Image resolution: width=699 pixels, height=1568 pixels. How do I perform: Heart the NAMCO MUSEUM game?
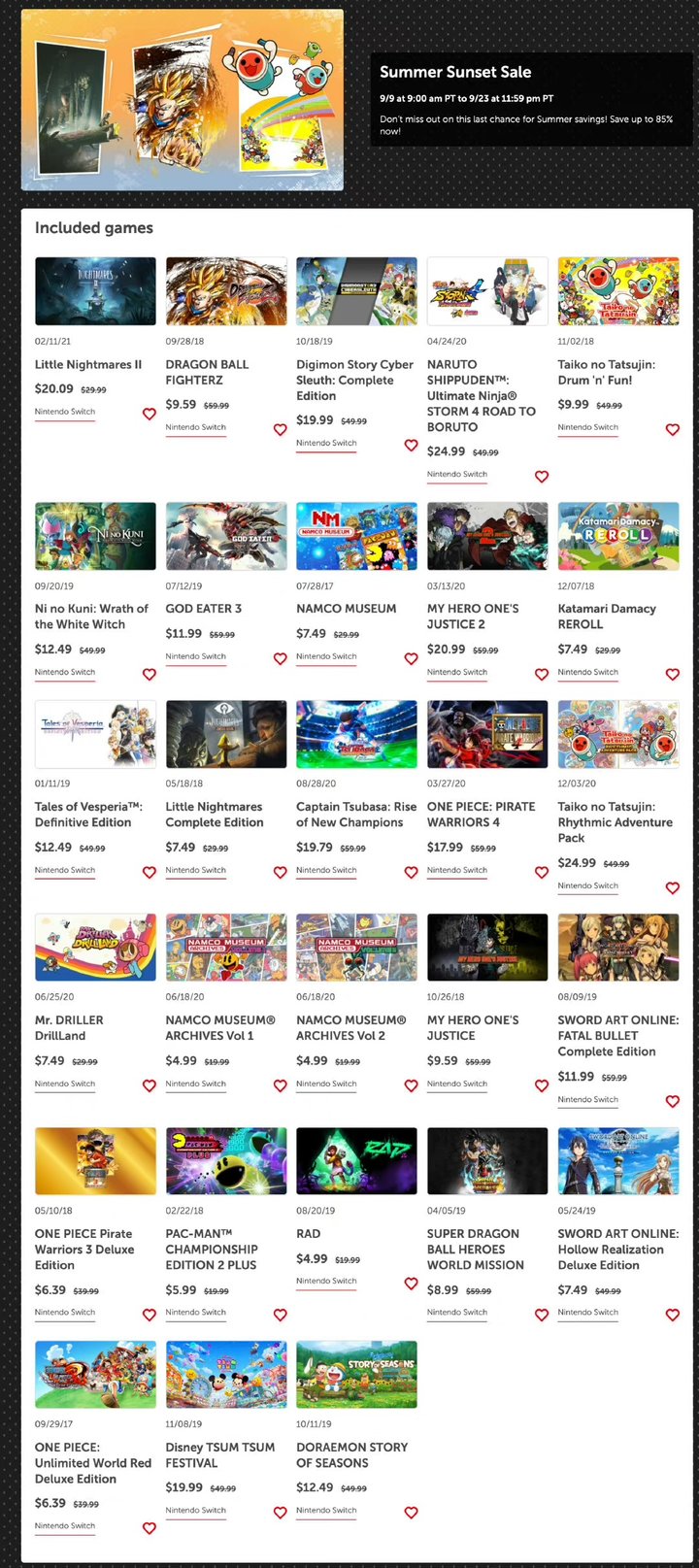tap(411, 658)
